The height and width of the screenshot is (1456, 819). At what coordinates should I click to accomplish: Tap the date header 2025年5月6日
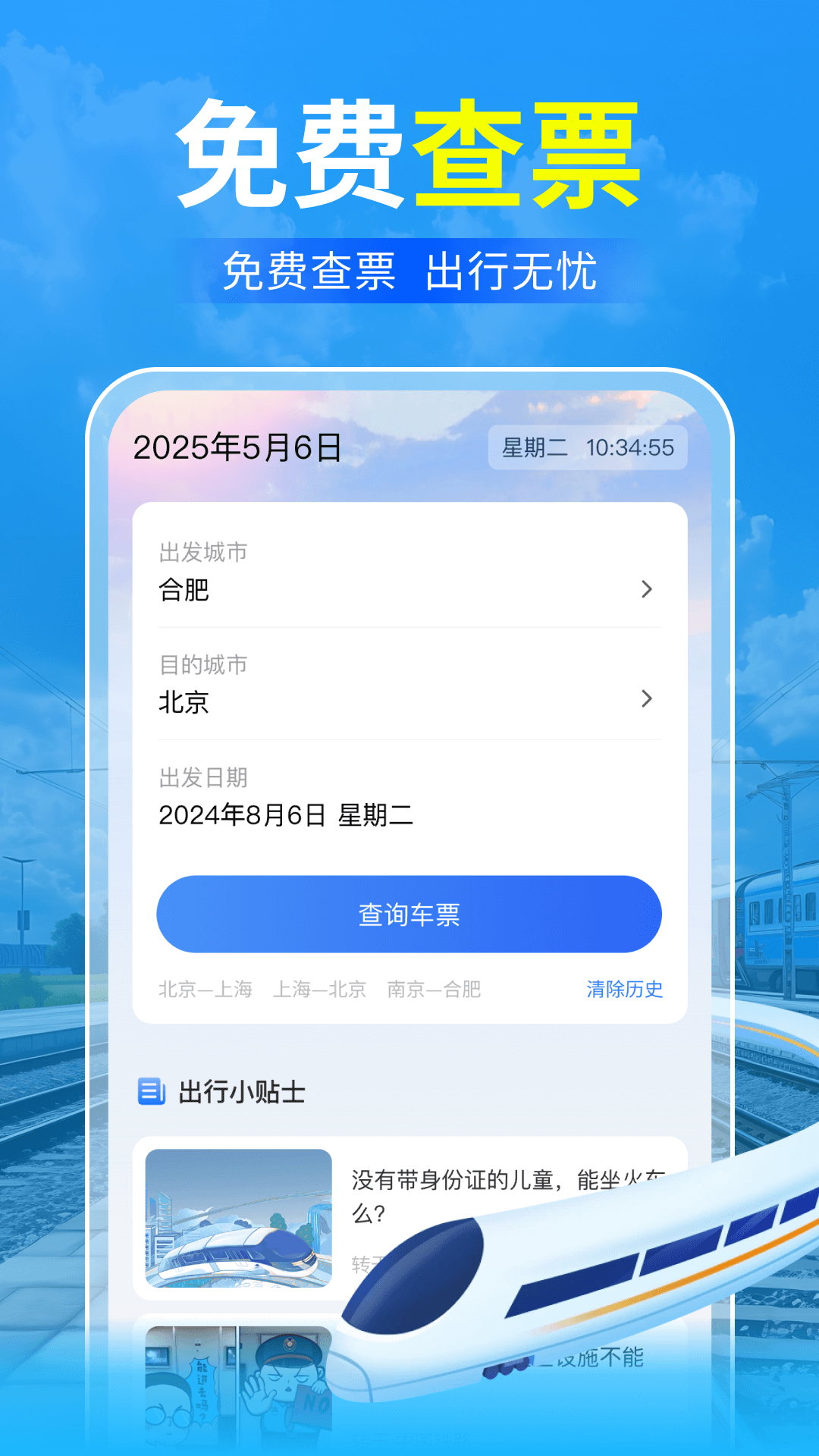tap(237, 447)
